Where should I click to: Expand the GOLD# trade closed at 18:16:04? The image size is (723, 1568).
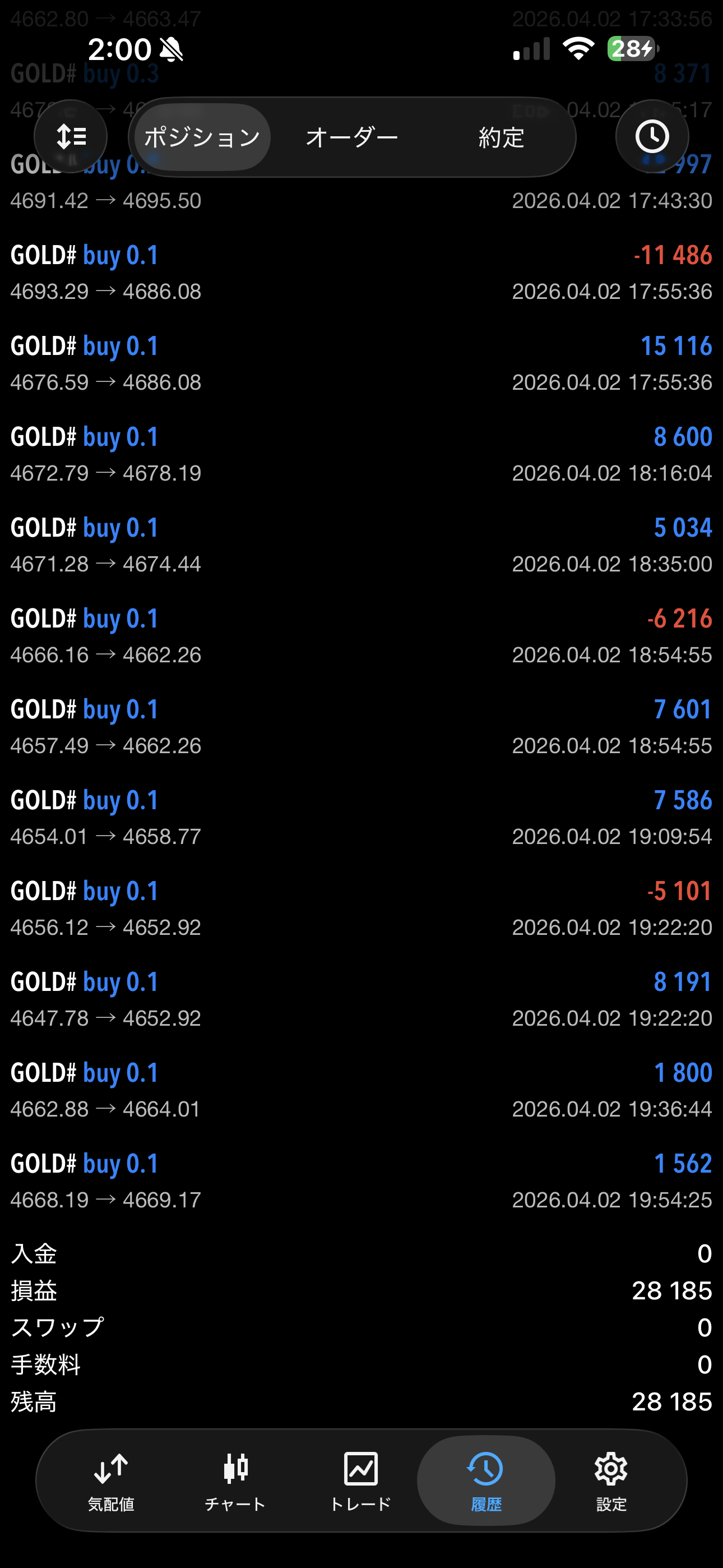click(x=361, y=454)
